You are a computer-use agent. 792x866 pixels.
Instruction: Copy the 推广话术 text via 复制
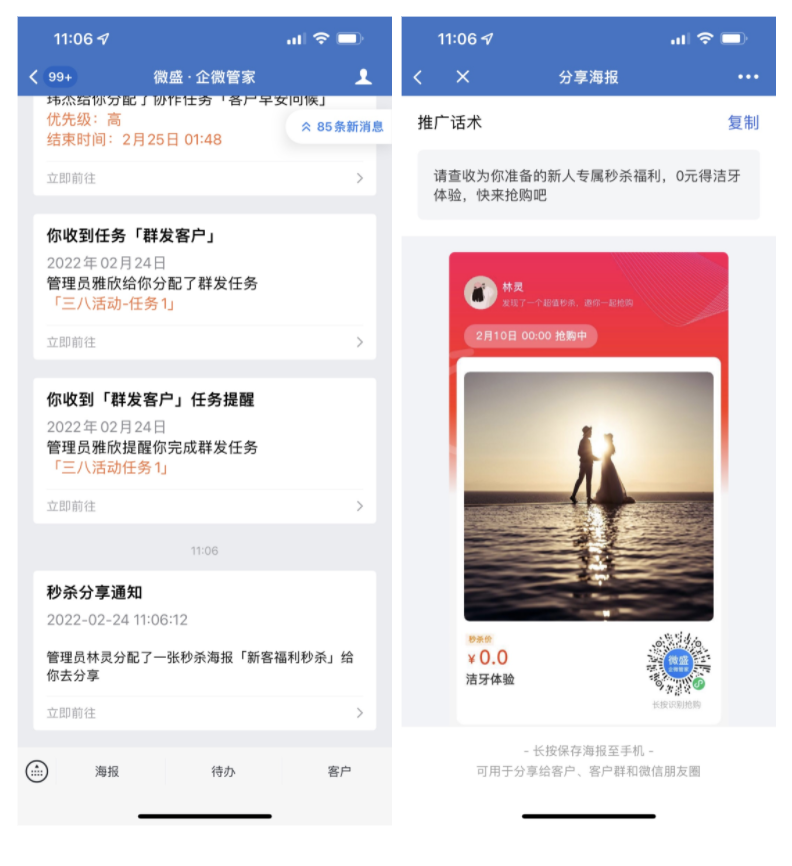pyautogui.click(x=743, y=123)
